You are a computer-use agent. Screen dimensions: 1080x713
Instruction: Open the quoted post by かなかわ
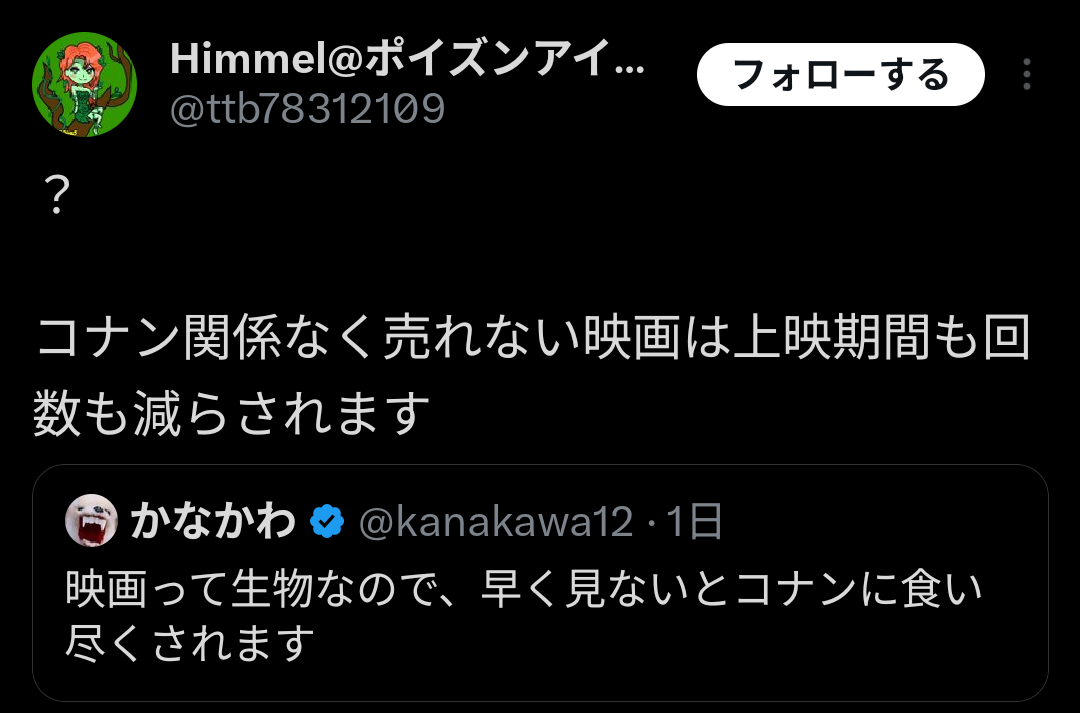540,610
